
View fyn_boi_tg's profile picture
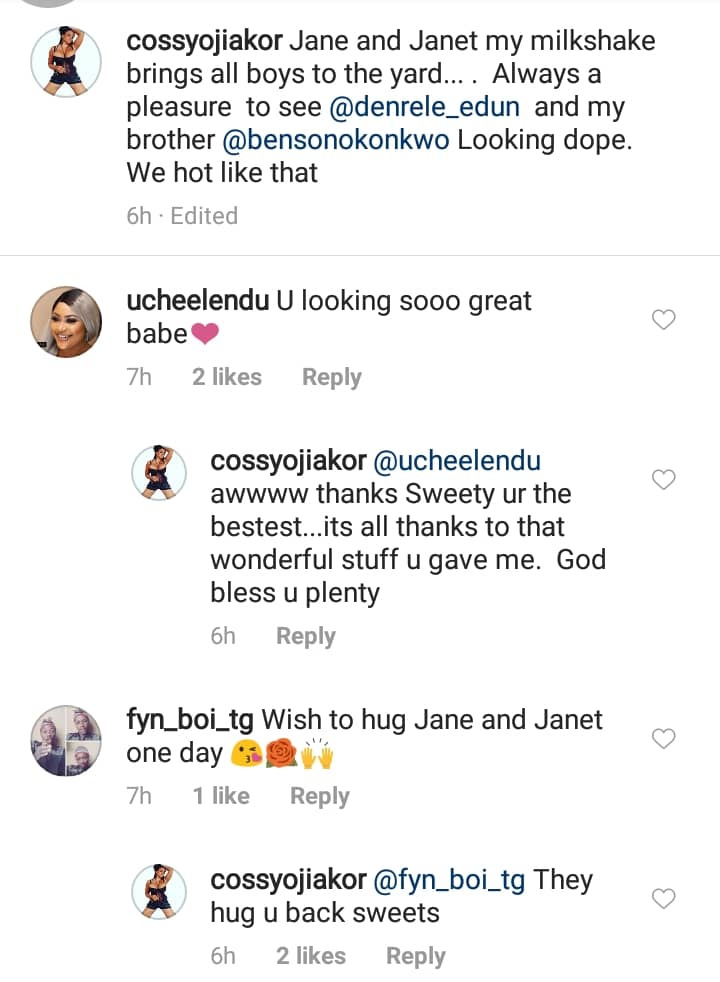point(65,741)
